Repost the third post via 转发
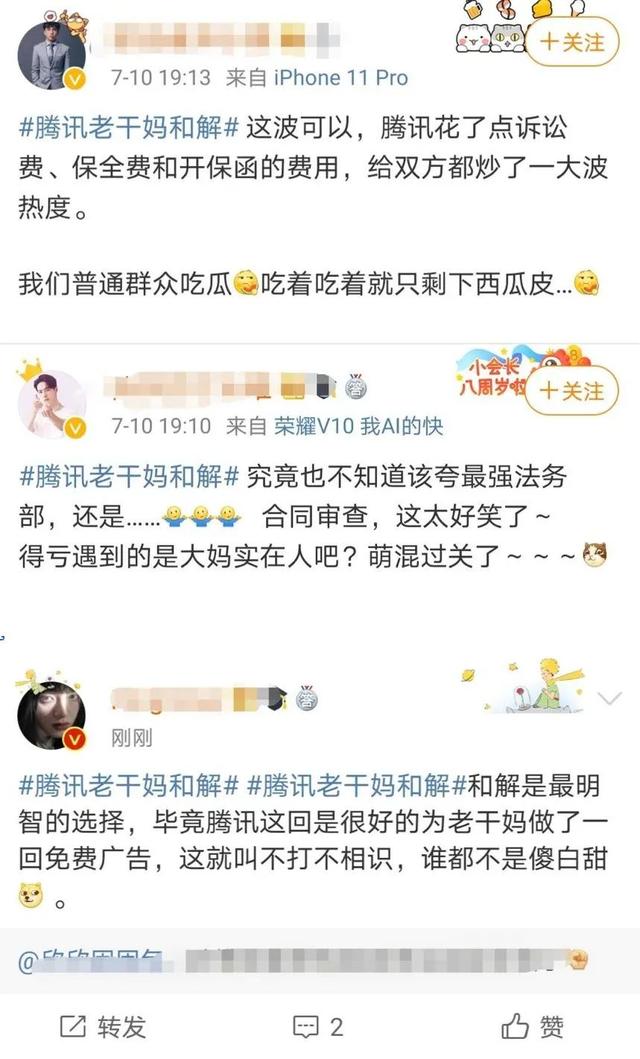Screen dimensions: 640x1059 [x=103, y=1025]
